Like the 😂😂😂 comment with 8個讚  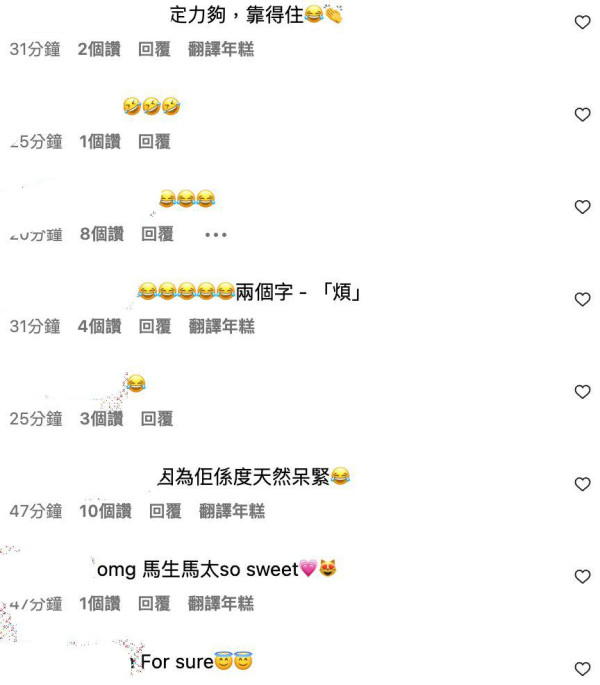point(582,207)
